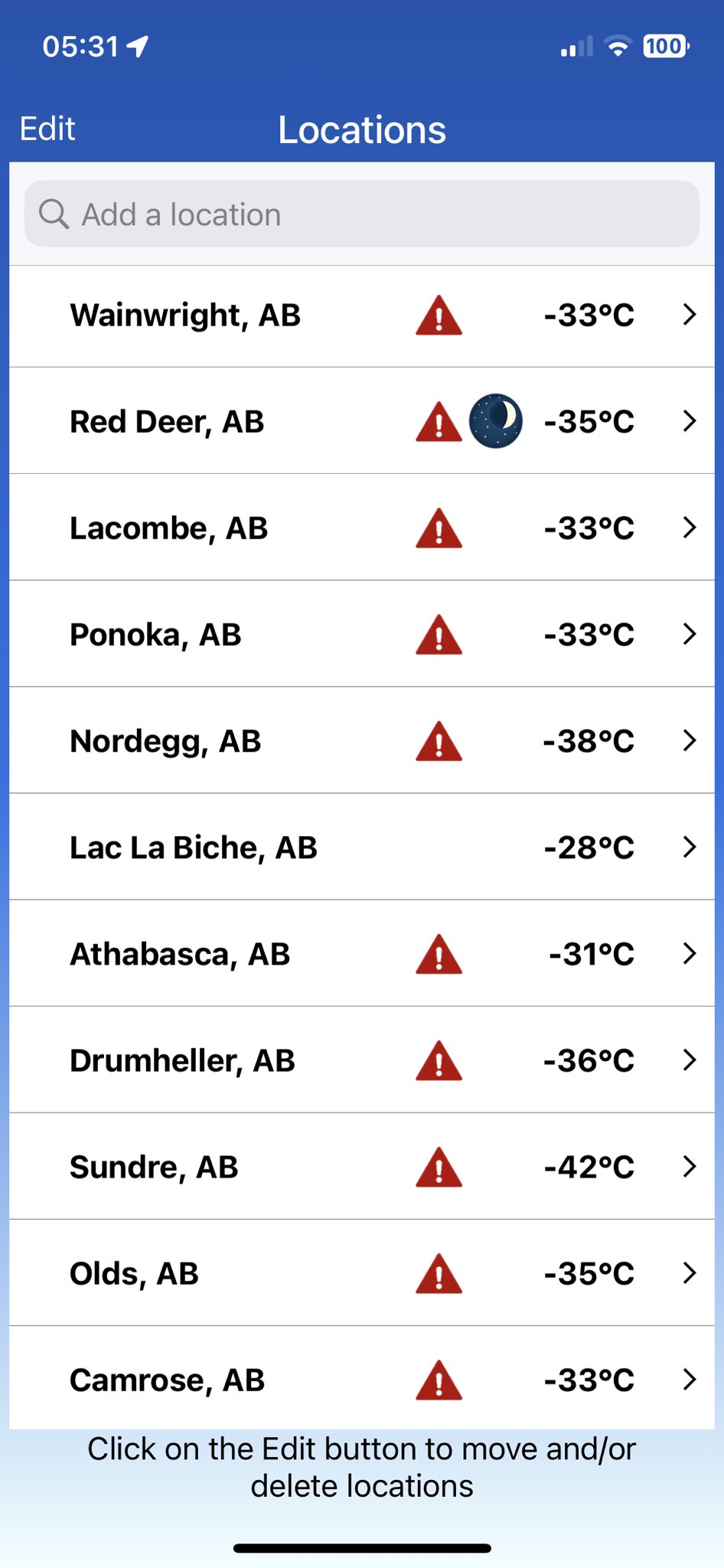Choose Lac La Biche, AB
This screenshot has width=724, height=1568.
coord(362,847)
